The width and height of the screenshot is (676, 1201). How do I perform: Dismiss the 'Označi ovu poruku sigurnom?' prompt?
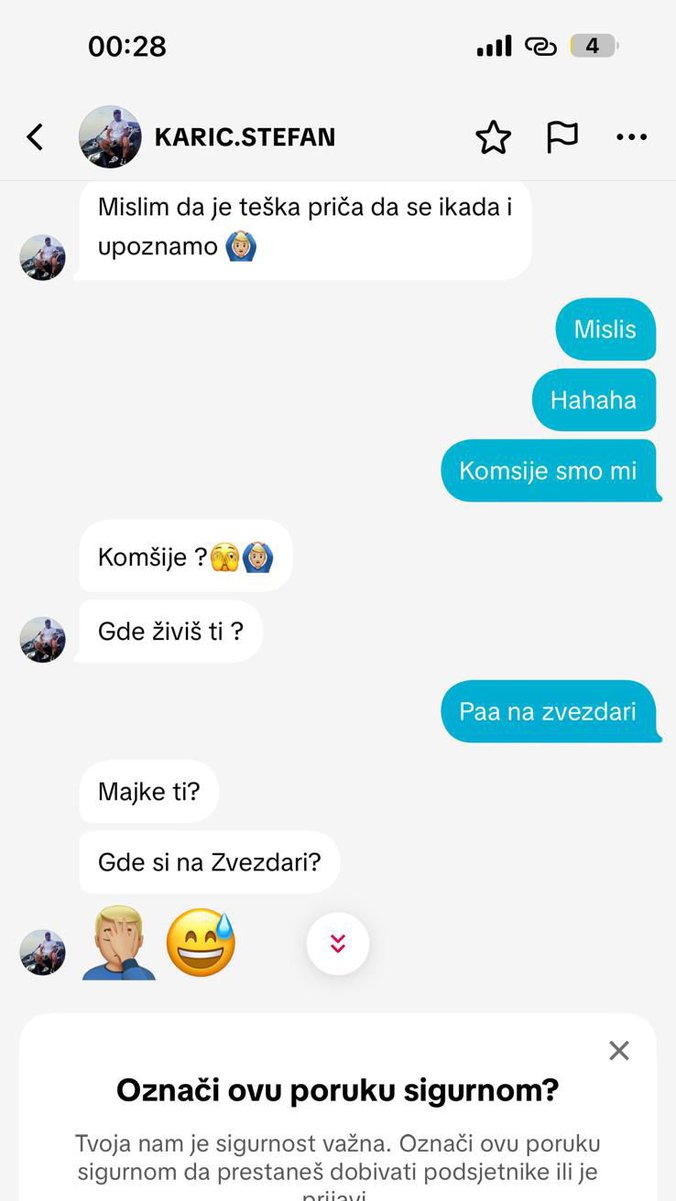pos(619,1050)
